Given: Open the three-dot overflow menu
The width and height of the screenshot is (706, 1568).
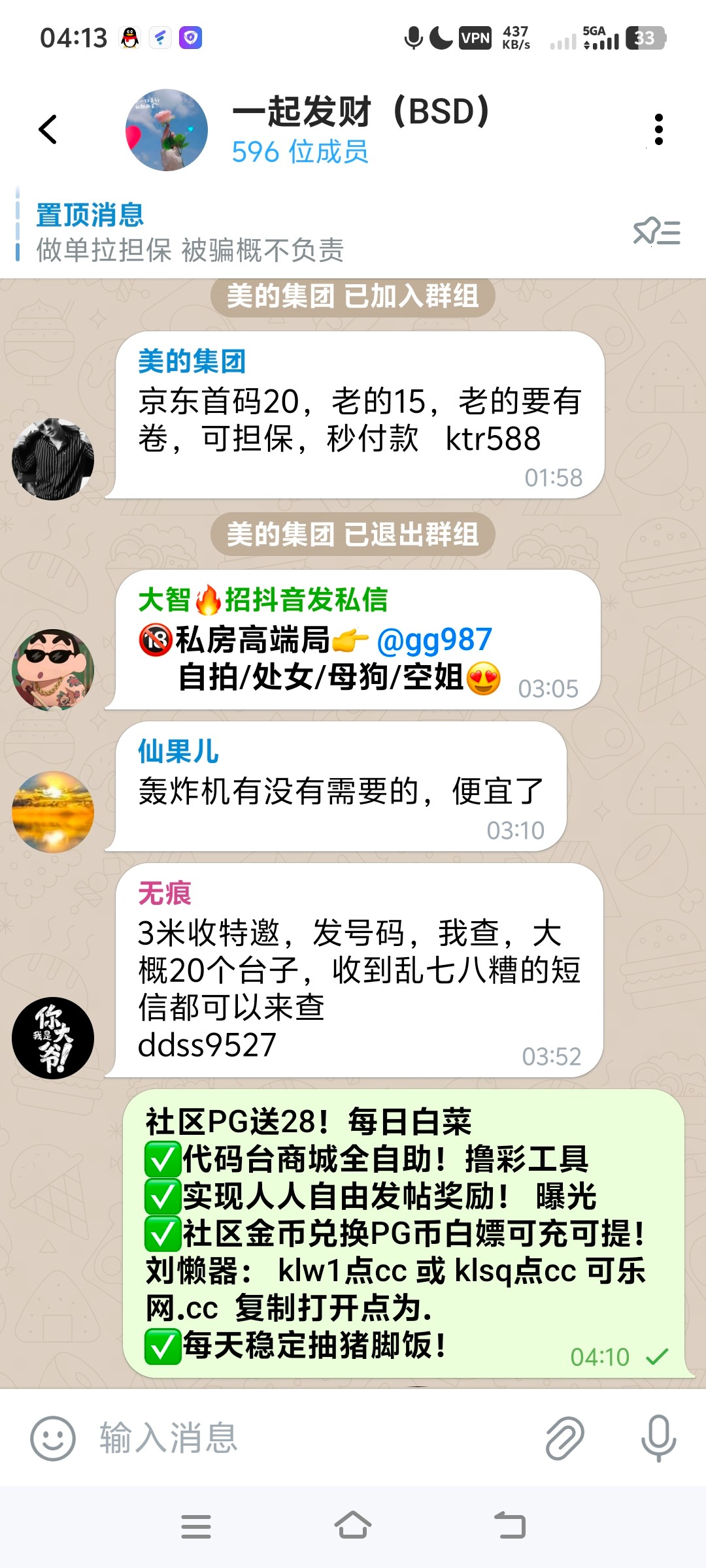Looking at the screenshot, I should click(658, 129).
